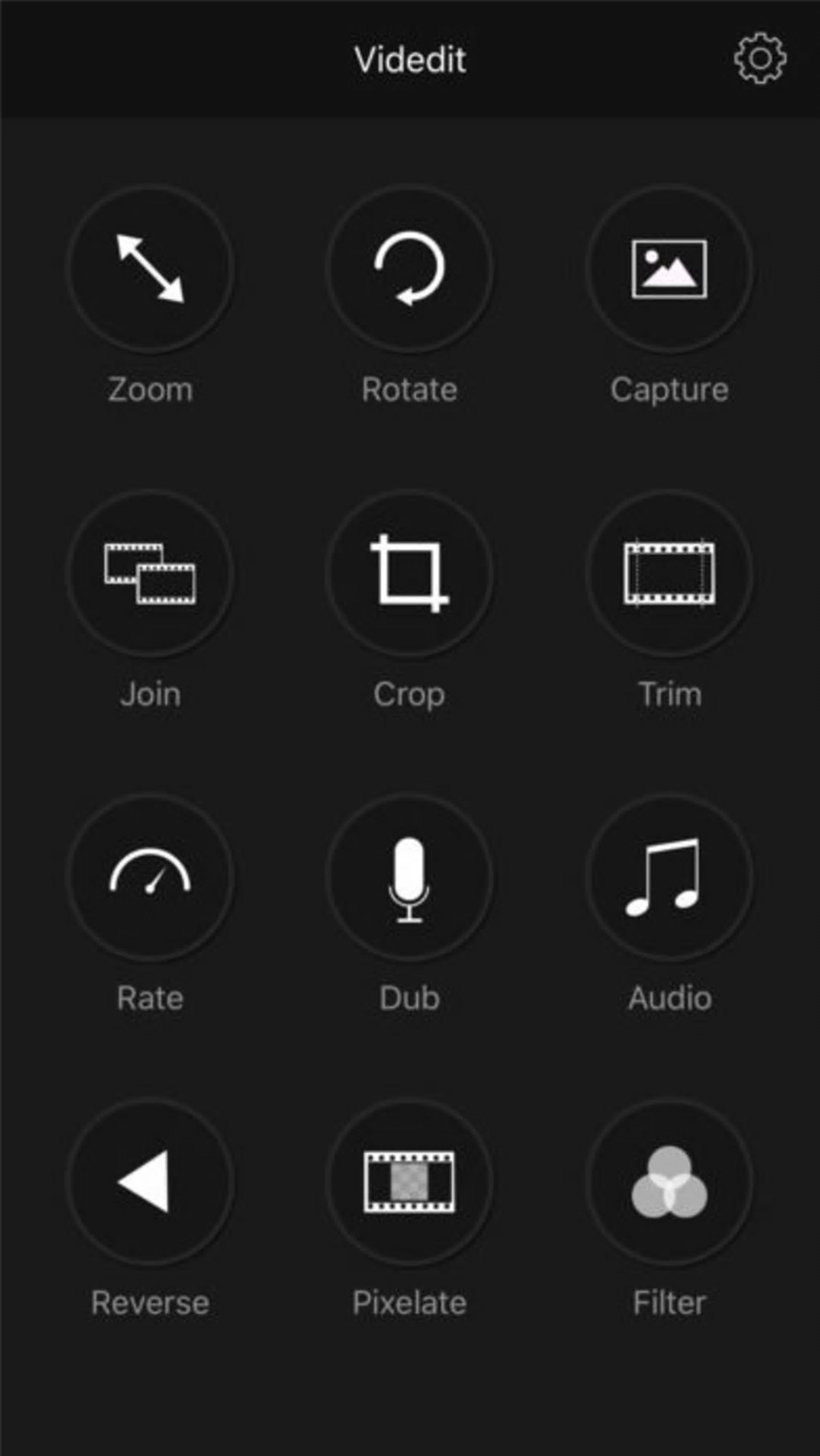Tap the Filter tool
The width and height of the screenshot is (820, 1456).
pyautogui.click(x=670, y=1181)
